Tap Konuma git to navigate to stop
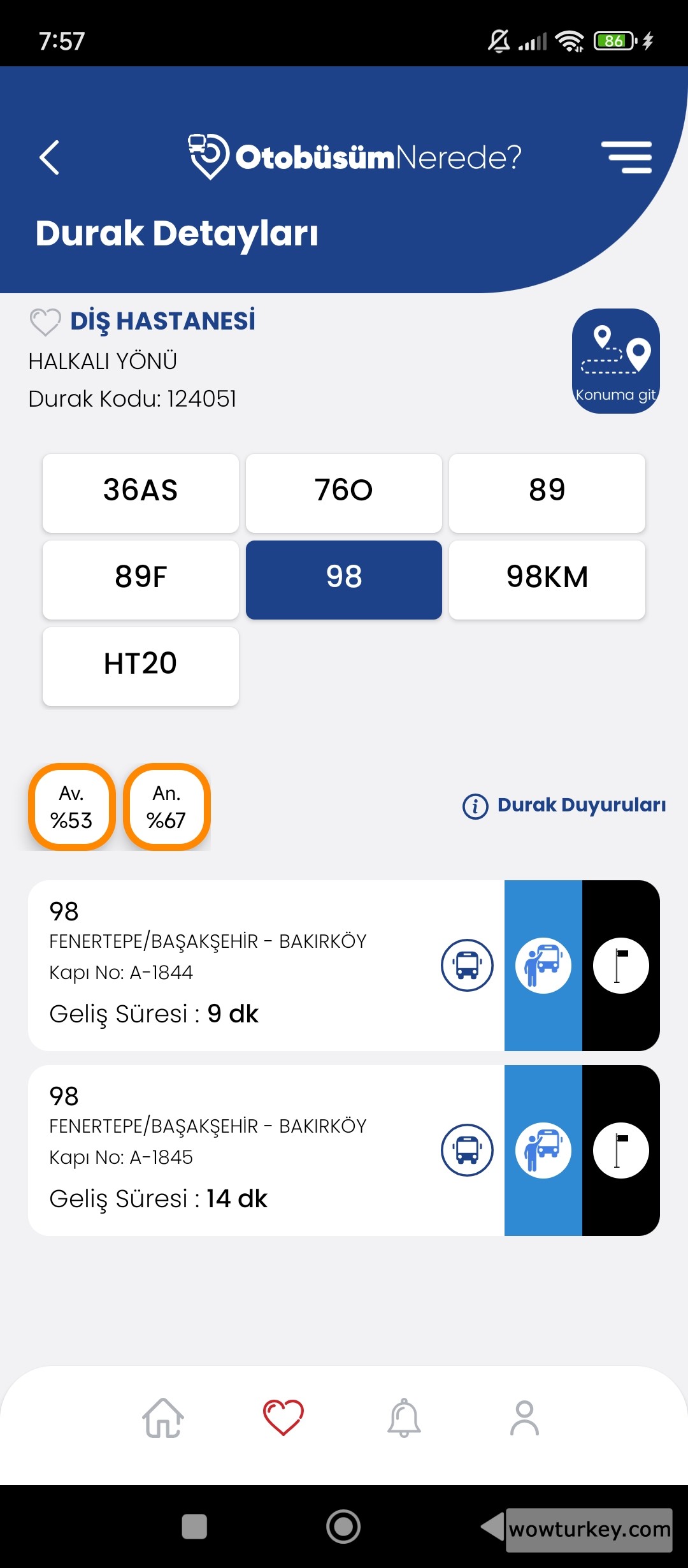 click(615, 361)
